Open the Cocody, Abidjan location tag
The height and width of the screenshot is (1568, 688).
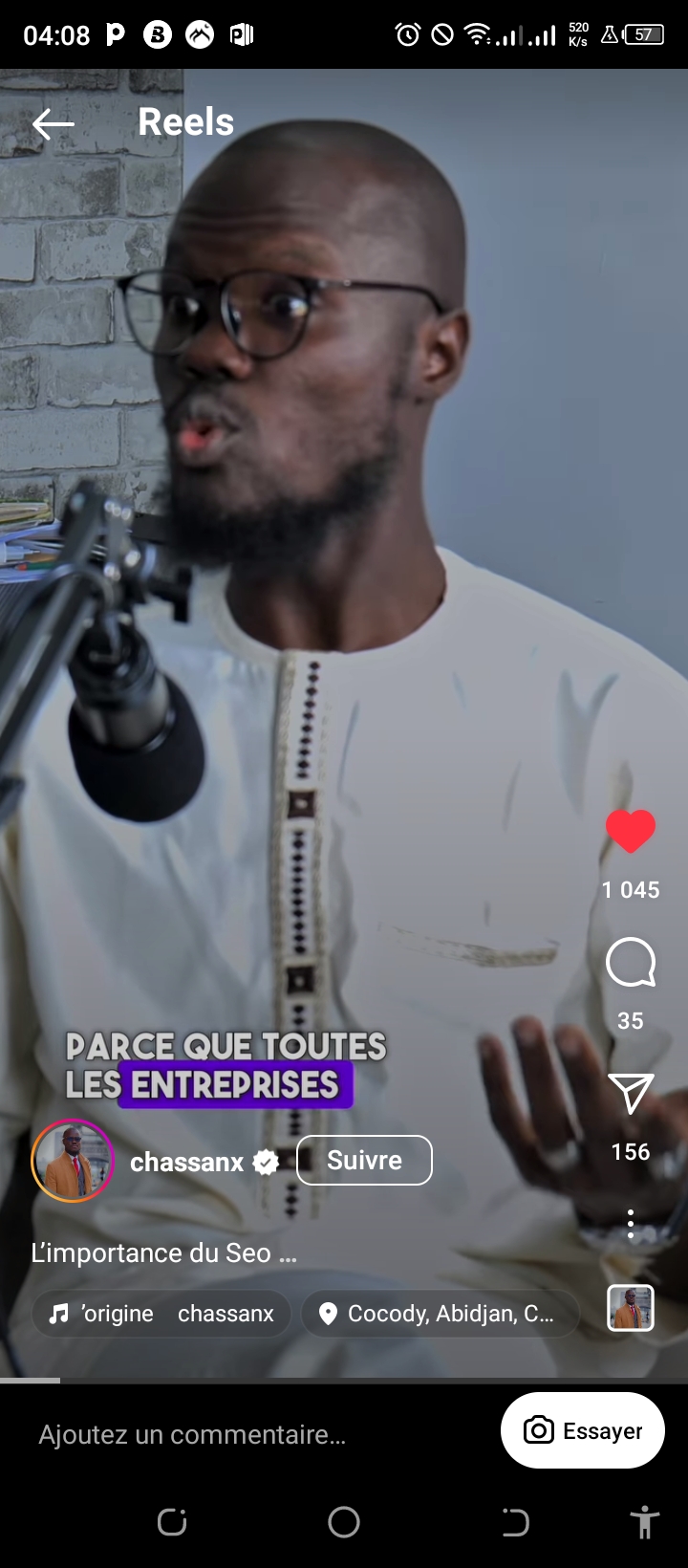tap(441, 1314)
